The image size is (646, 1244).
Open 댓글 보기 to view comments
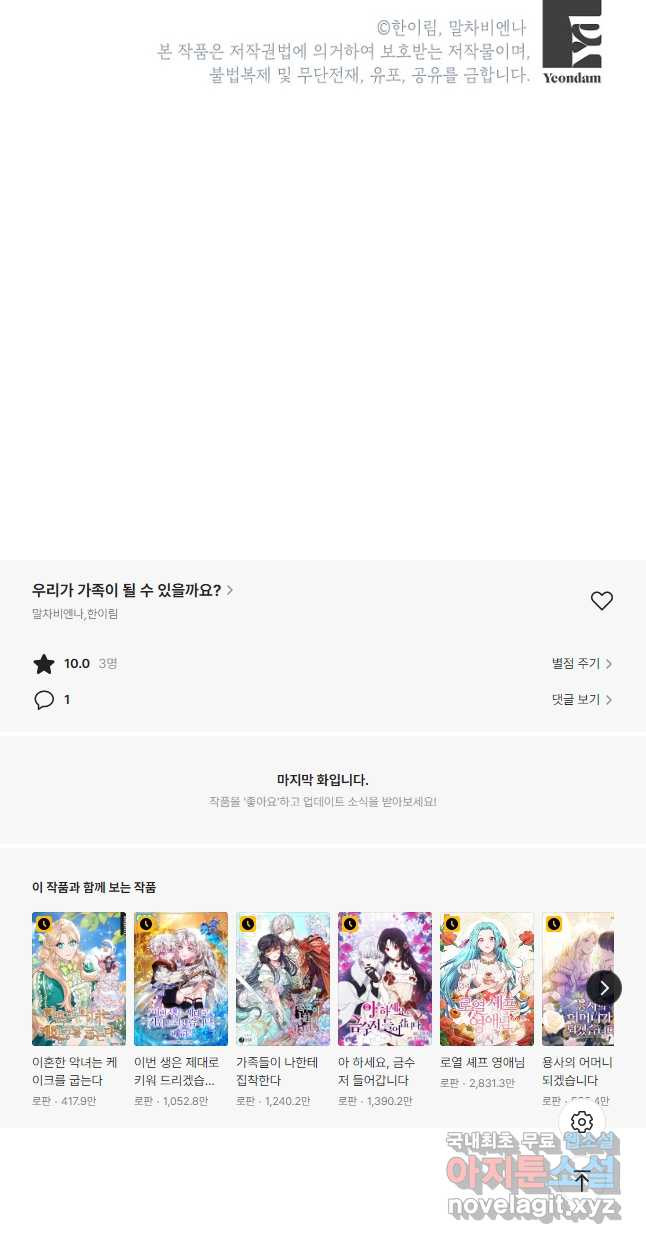581,699
